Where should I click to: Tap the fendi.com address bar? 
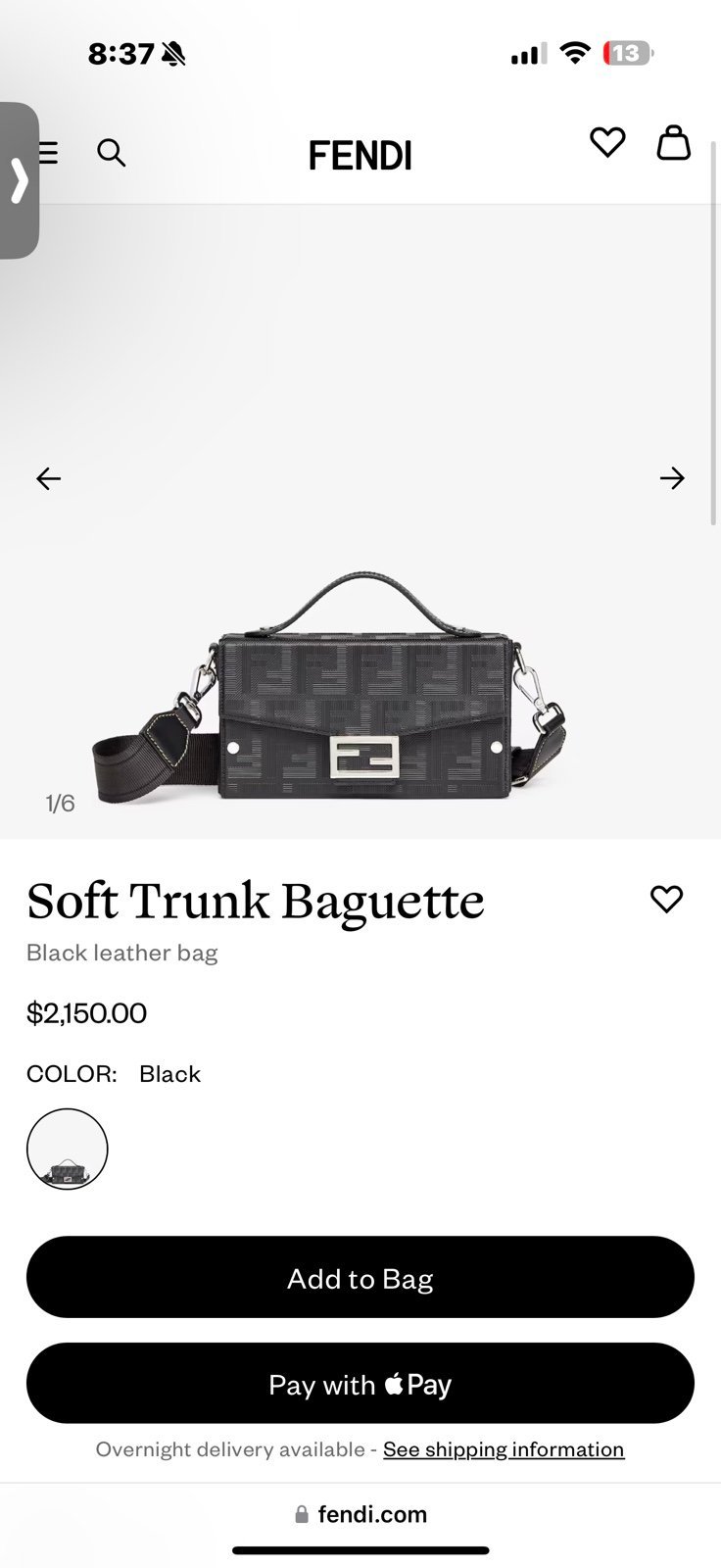click(360, 1514)
